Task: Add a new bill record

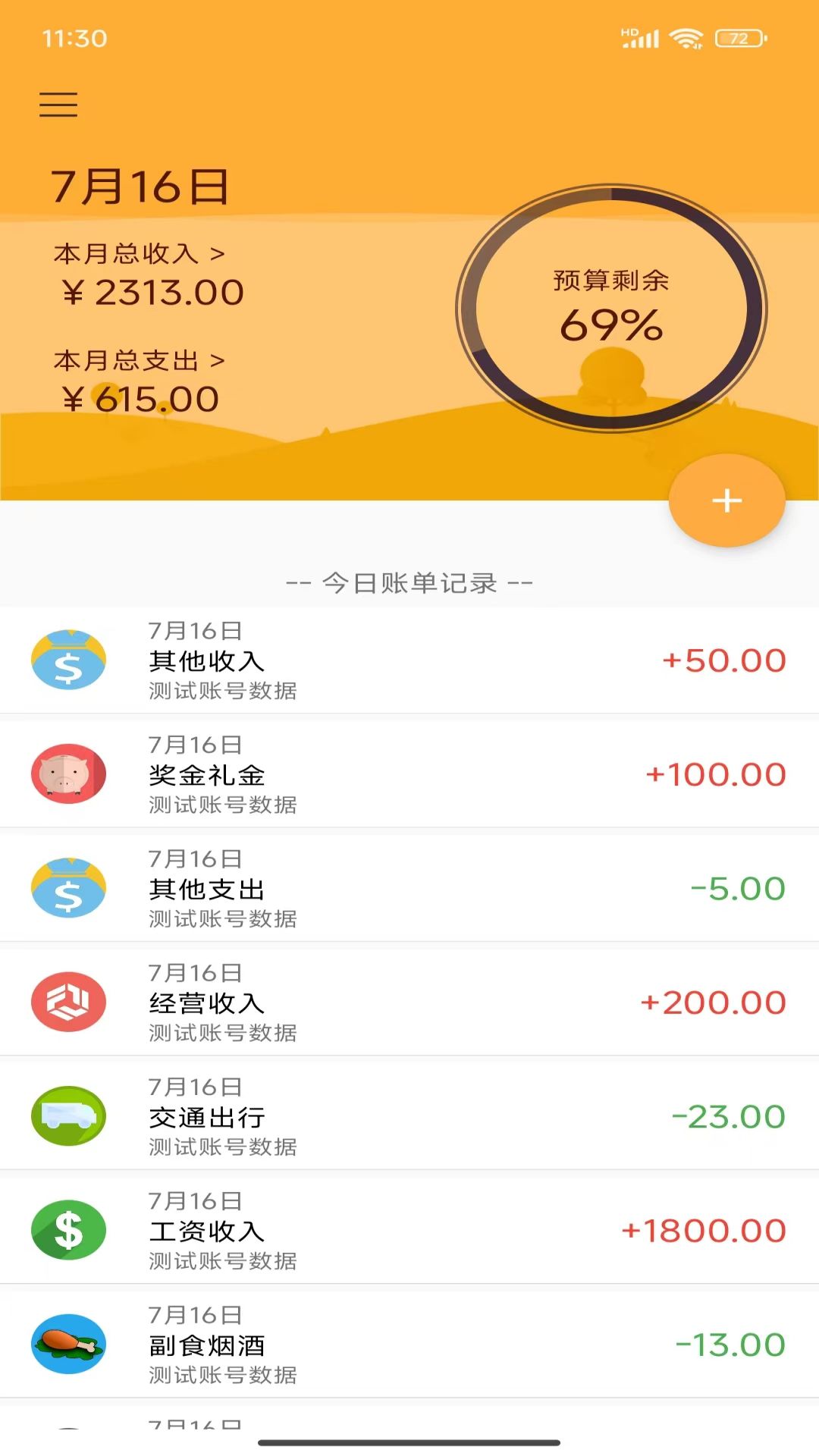Action: pos(726,500)
